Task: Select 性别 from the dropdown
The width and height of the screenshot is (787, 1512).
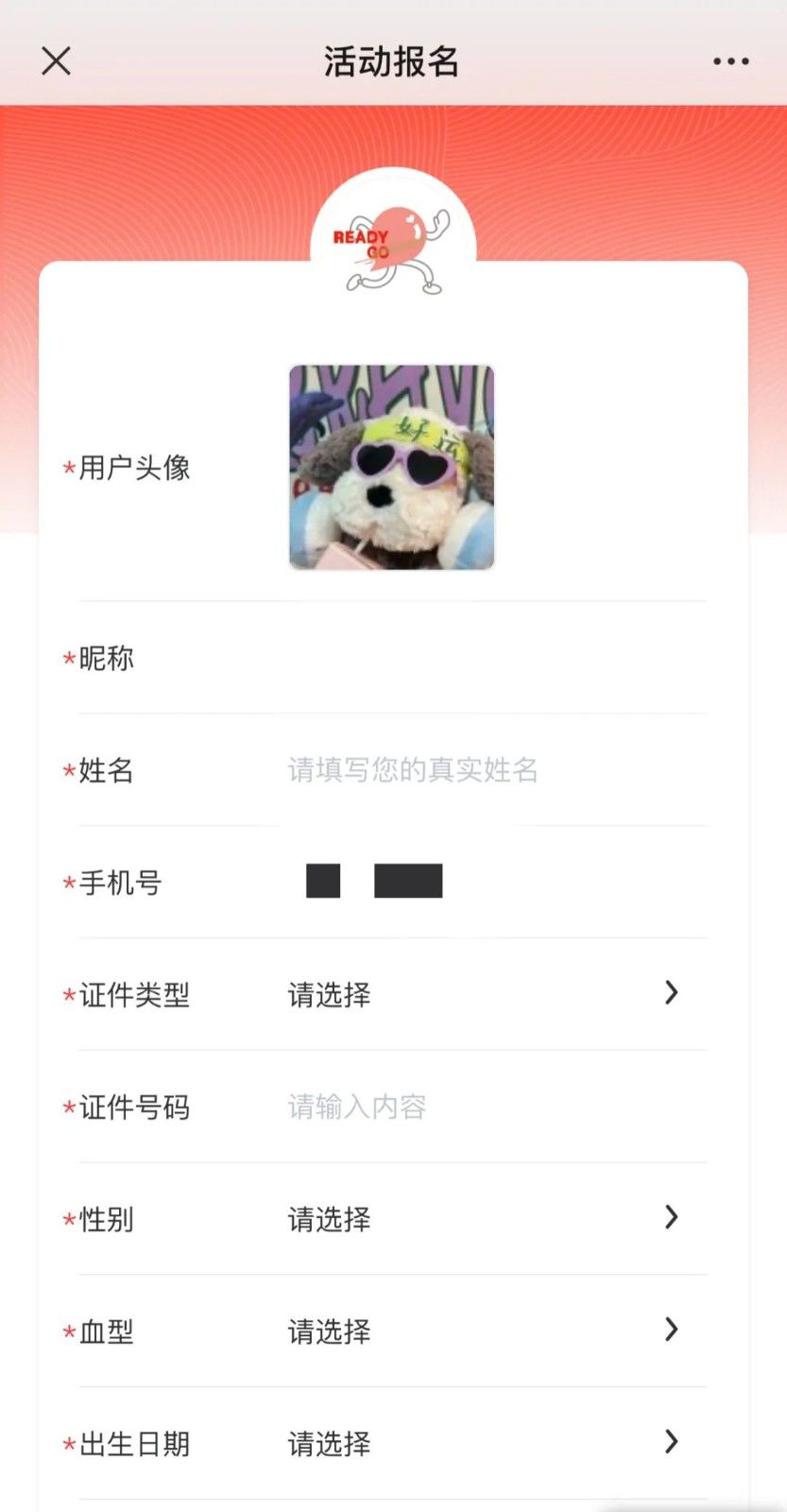Action: tap(482, 1219)
